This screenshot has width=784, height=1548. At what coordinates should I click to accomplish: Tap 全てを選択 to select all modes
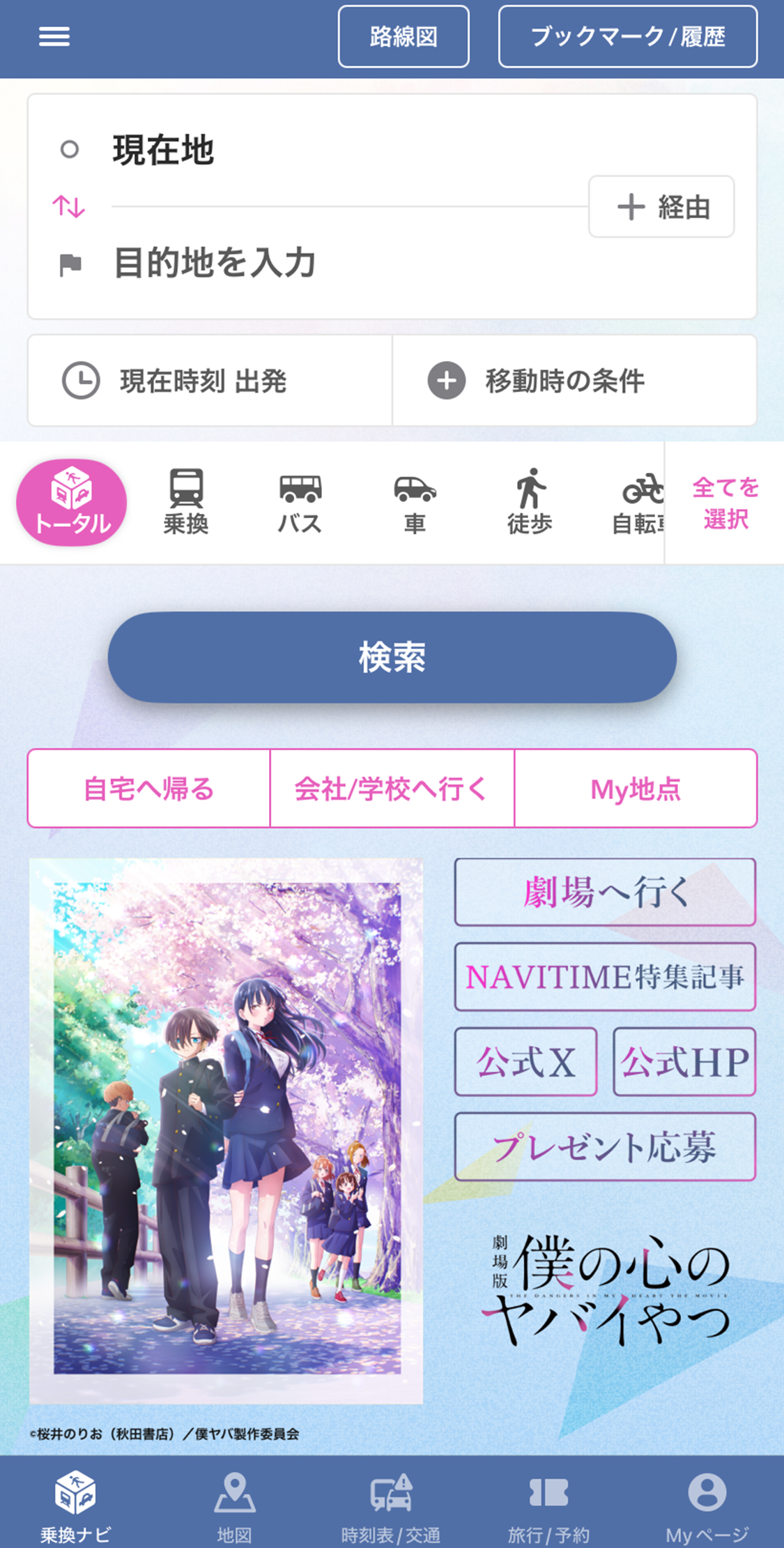[x=725, y=502]
